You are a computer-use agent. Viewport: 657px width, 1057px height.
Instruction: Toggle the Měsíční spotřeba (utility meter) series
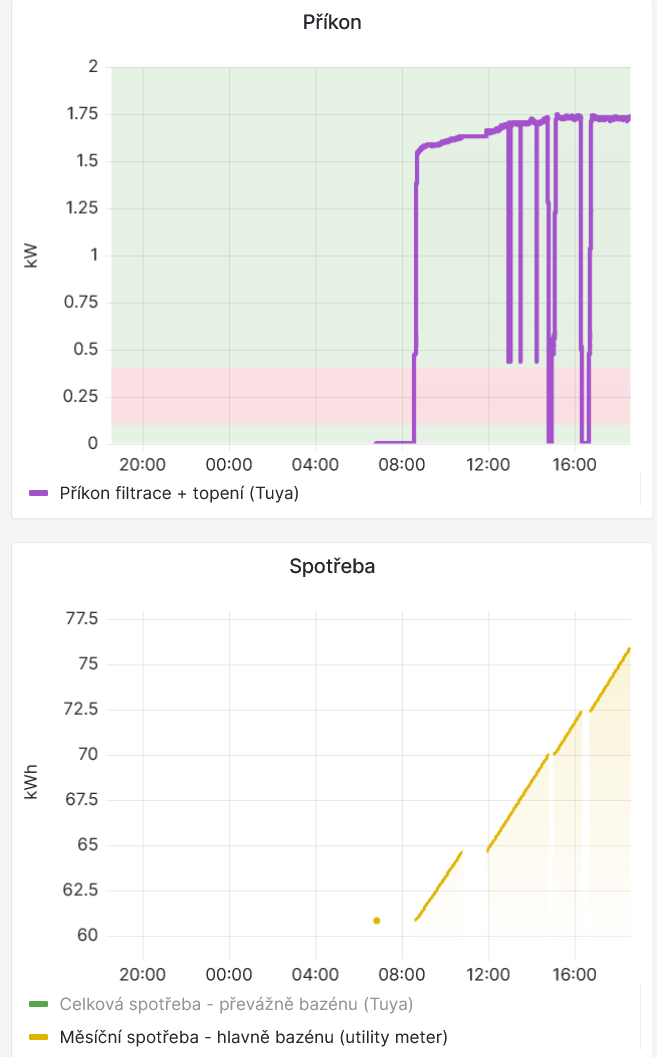[x=253, y=1035]
